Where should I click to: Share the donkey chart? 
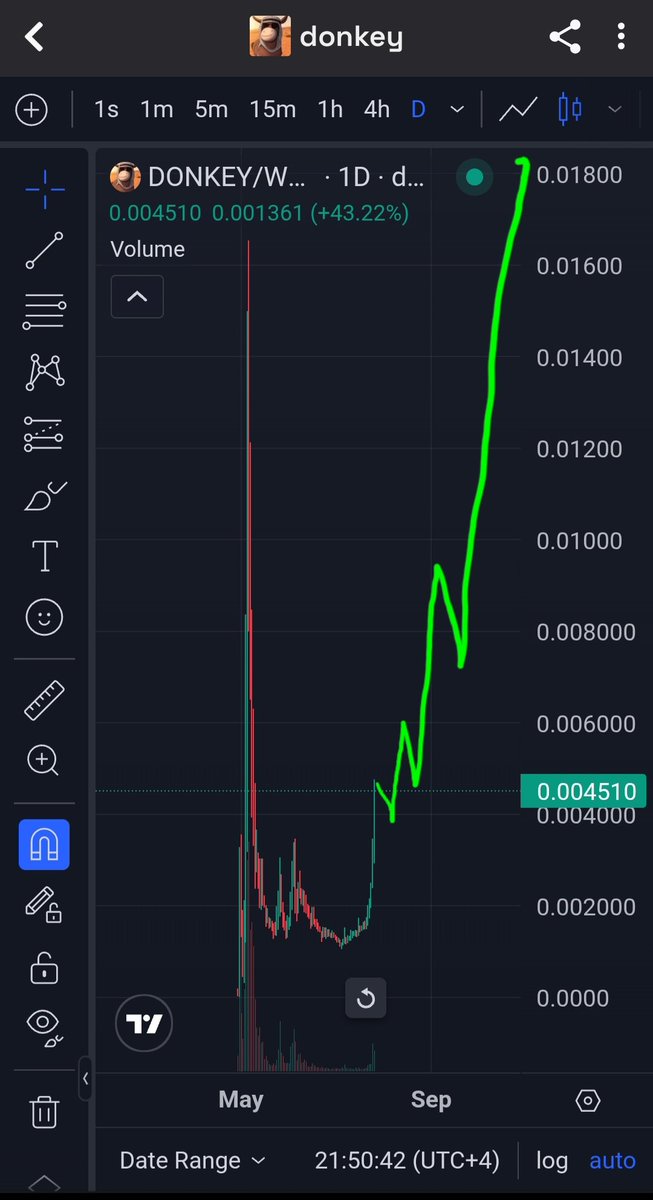click(565, 38)
